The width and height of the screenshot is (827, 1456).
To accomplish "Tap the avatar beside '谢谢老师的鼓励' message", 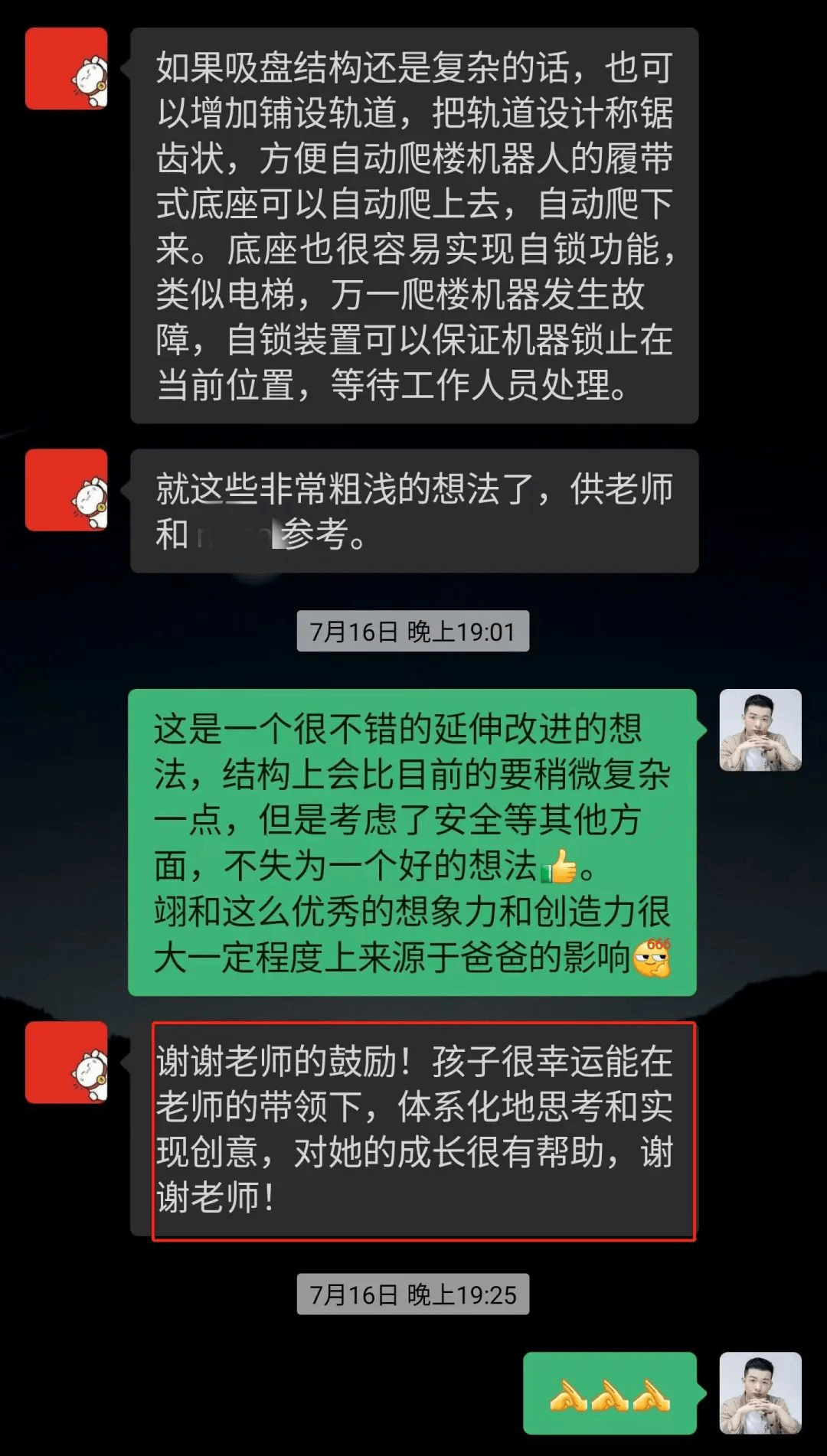I will [x=67, y=1062].
